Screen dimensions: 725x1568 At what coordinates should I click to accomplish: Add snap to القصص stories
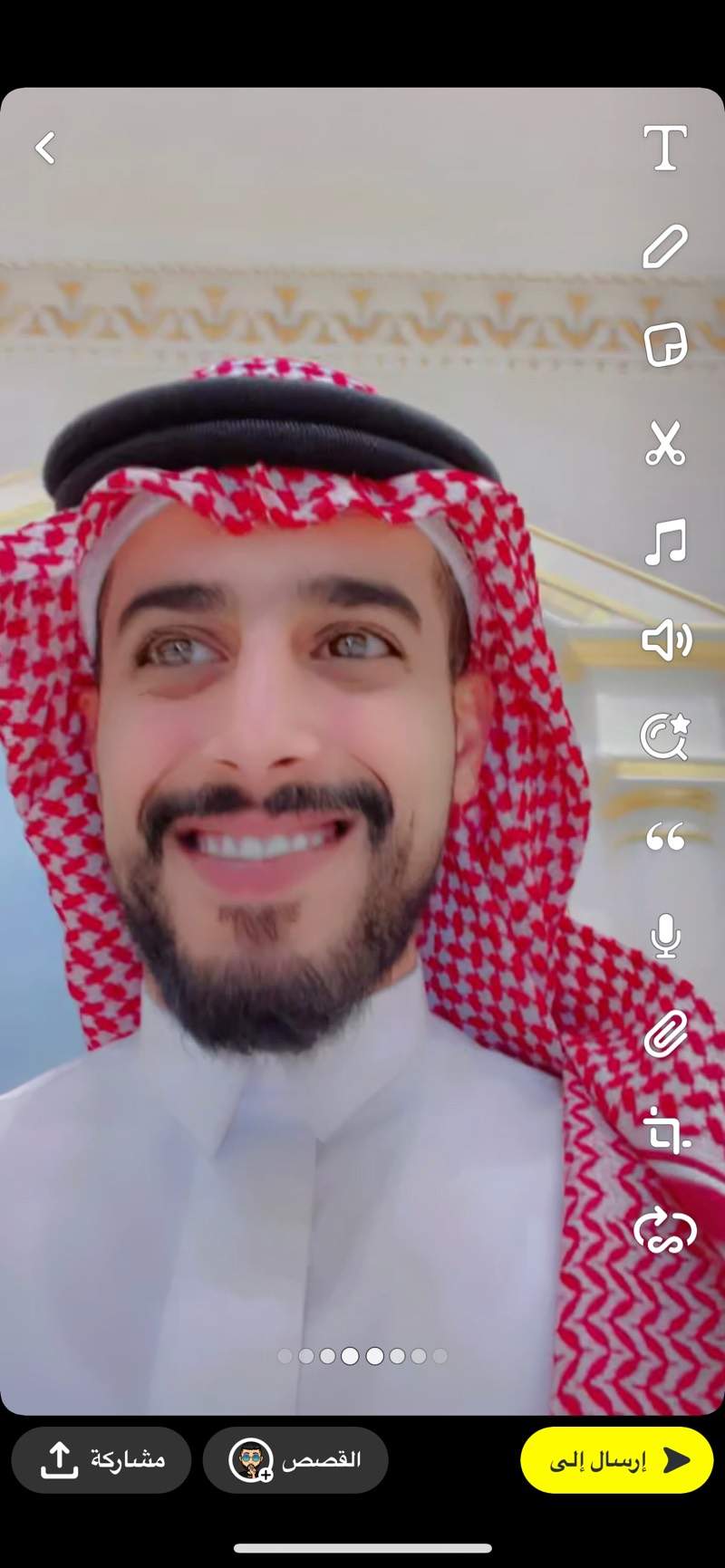pyautogui.click(x=295, y=1460)
